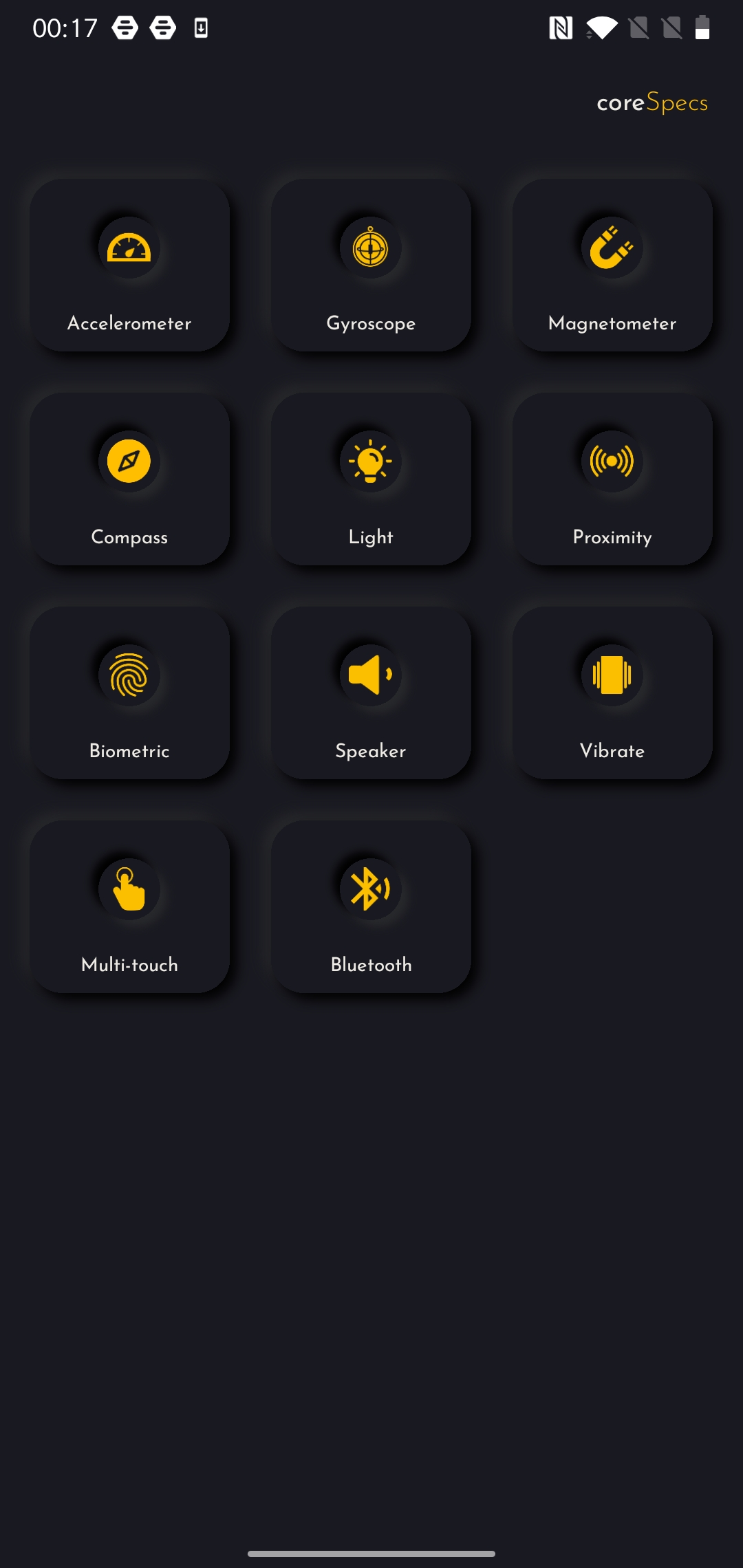Select the Gyroscope tile
The width and height of the screenshot is (743, 1568).
pos(371,265)
